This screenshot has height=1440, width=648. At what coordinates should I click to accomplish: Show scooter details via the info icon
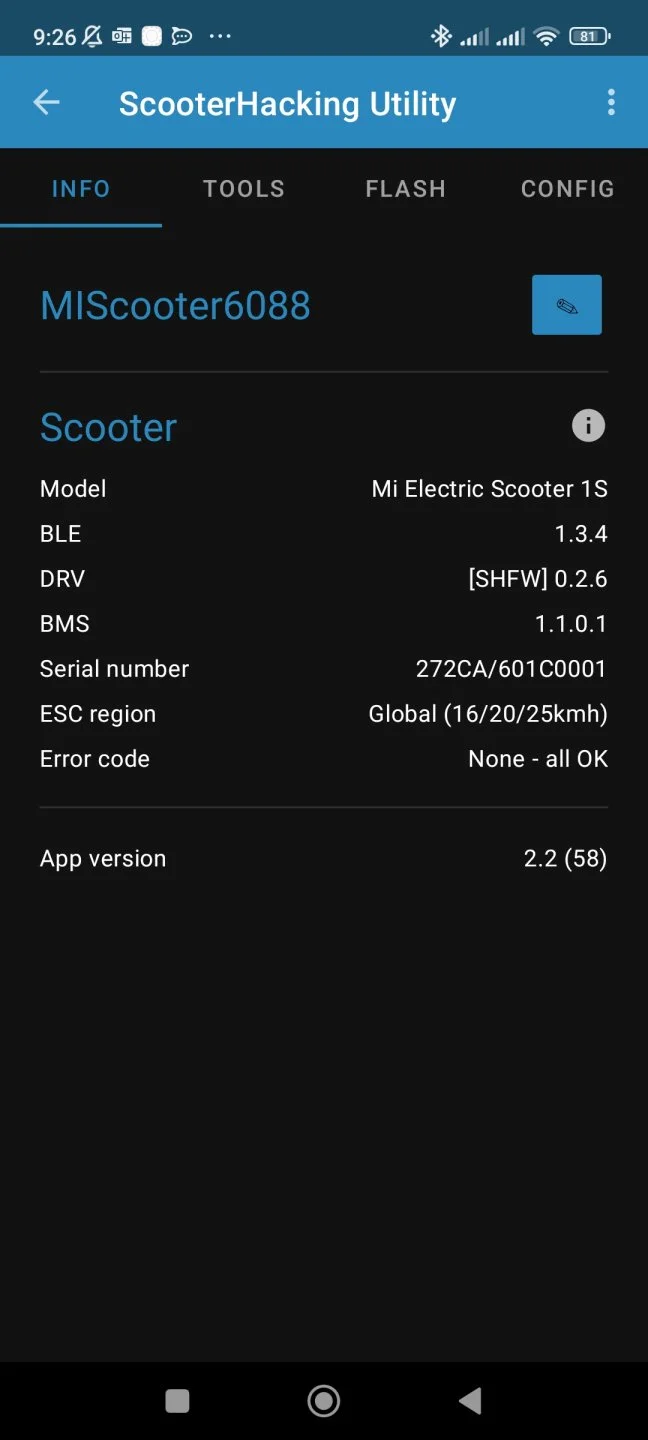tap(588, 426)
